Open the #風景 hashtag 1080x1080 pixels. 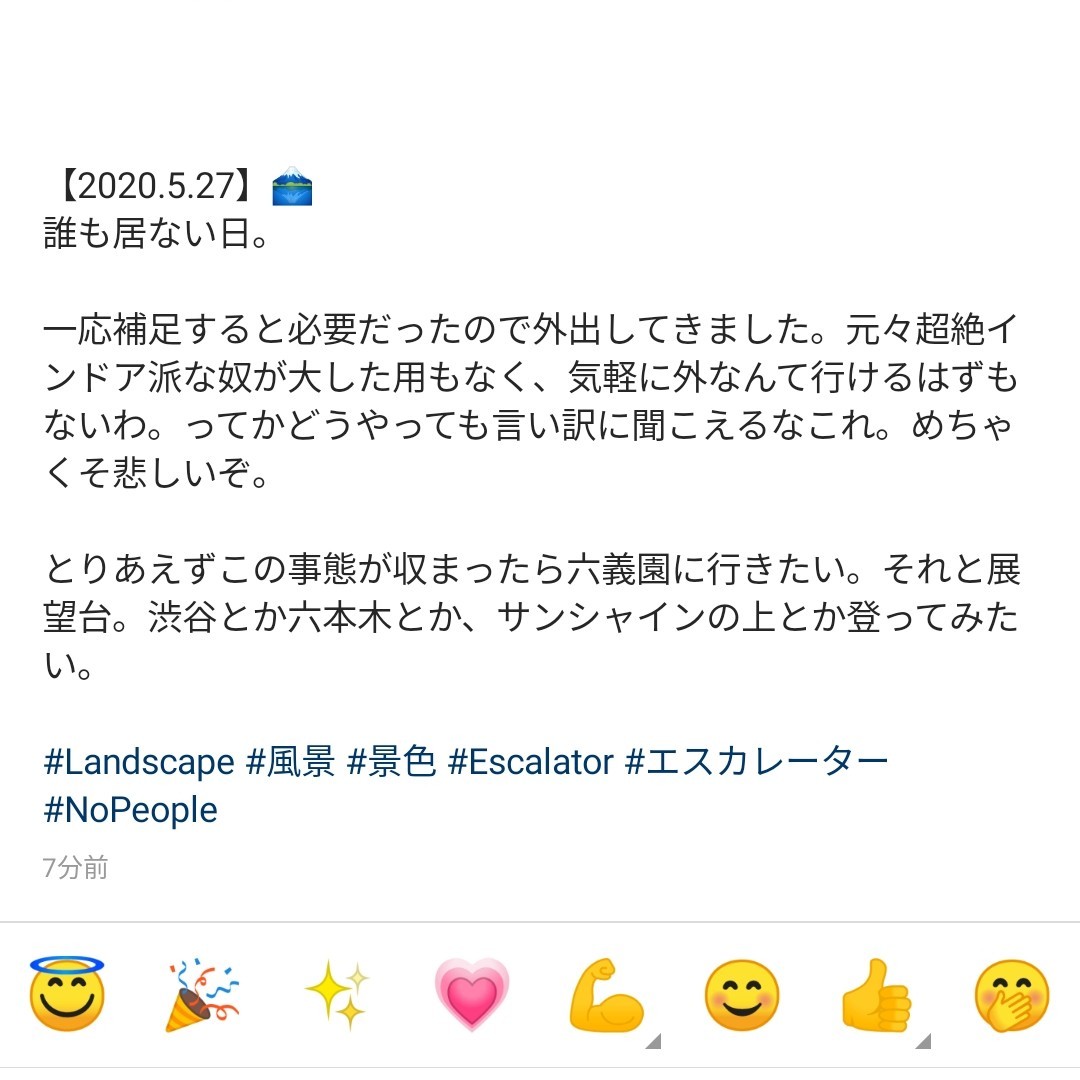(290, 762)
